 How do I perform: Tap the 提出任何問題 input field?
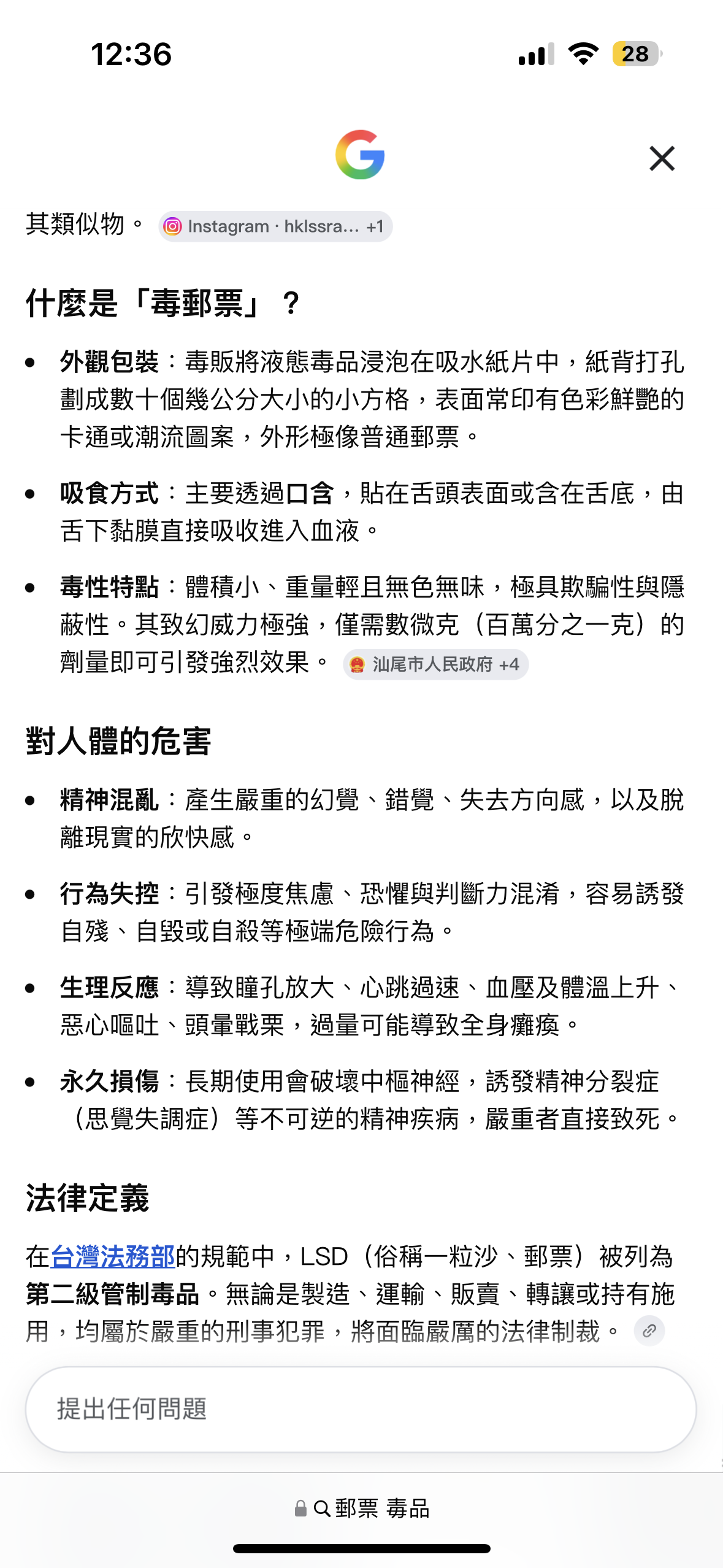pyautogui.click(x=361, y=1409)
